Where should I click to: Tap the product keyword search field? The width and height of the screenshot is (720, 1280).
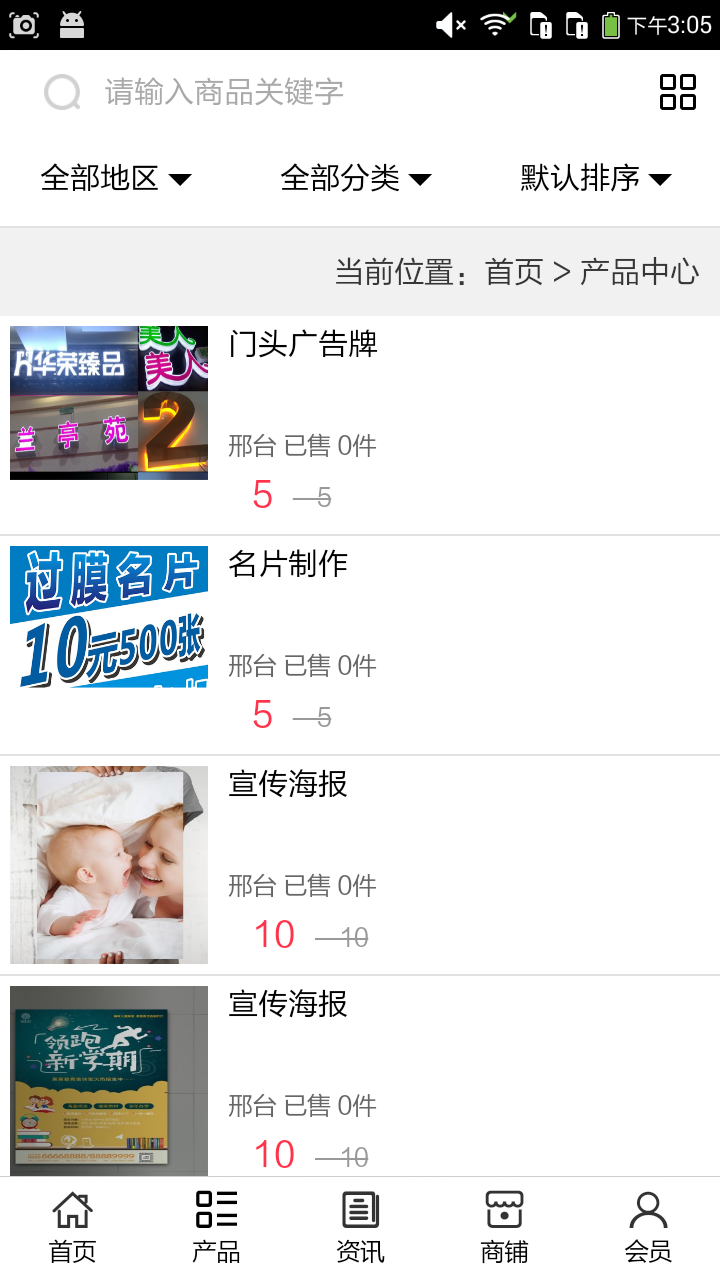pyautogui.click(x=340, y=92)
